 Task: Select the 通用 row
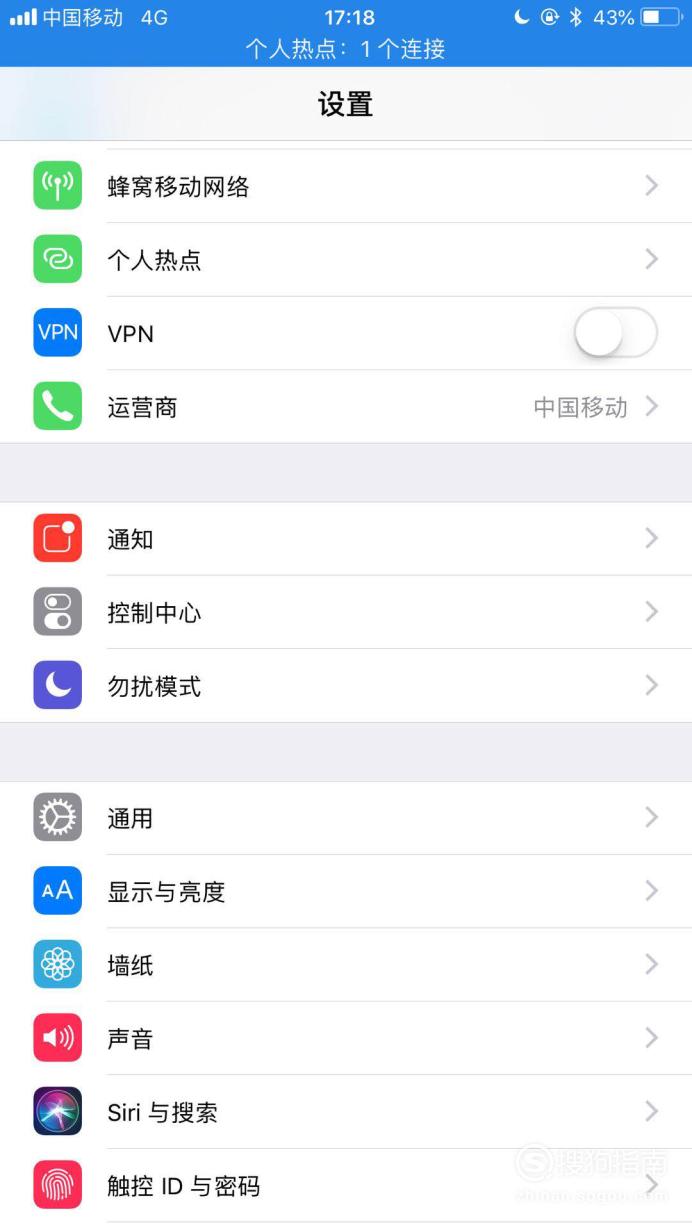[x=346, y=818]
